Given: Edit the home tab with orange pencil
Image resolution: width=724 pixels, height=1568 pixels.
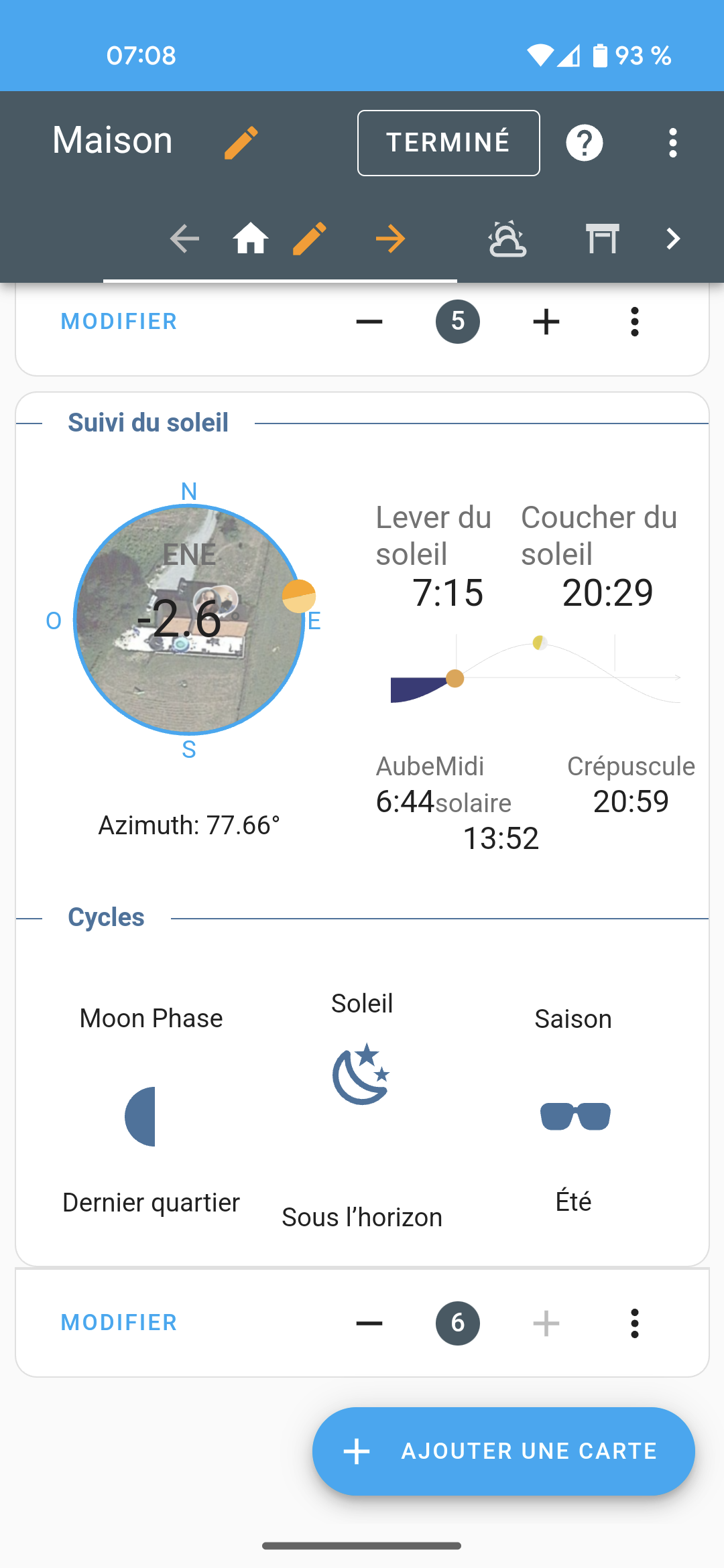Looking at the screenshot, I should click(310, 239).
